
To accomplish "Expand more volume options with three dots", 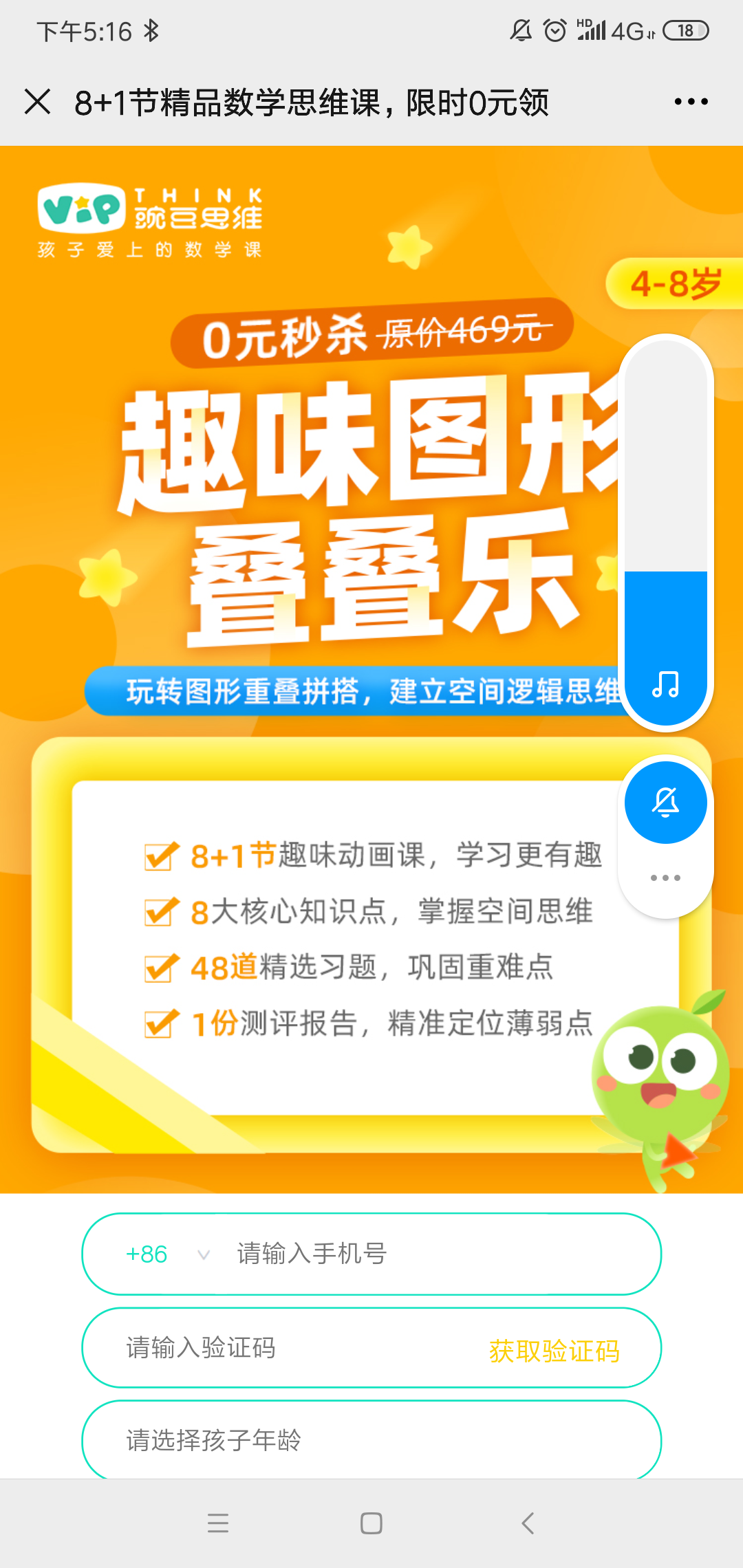I will pyautogui.click(x=665, y=878).
